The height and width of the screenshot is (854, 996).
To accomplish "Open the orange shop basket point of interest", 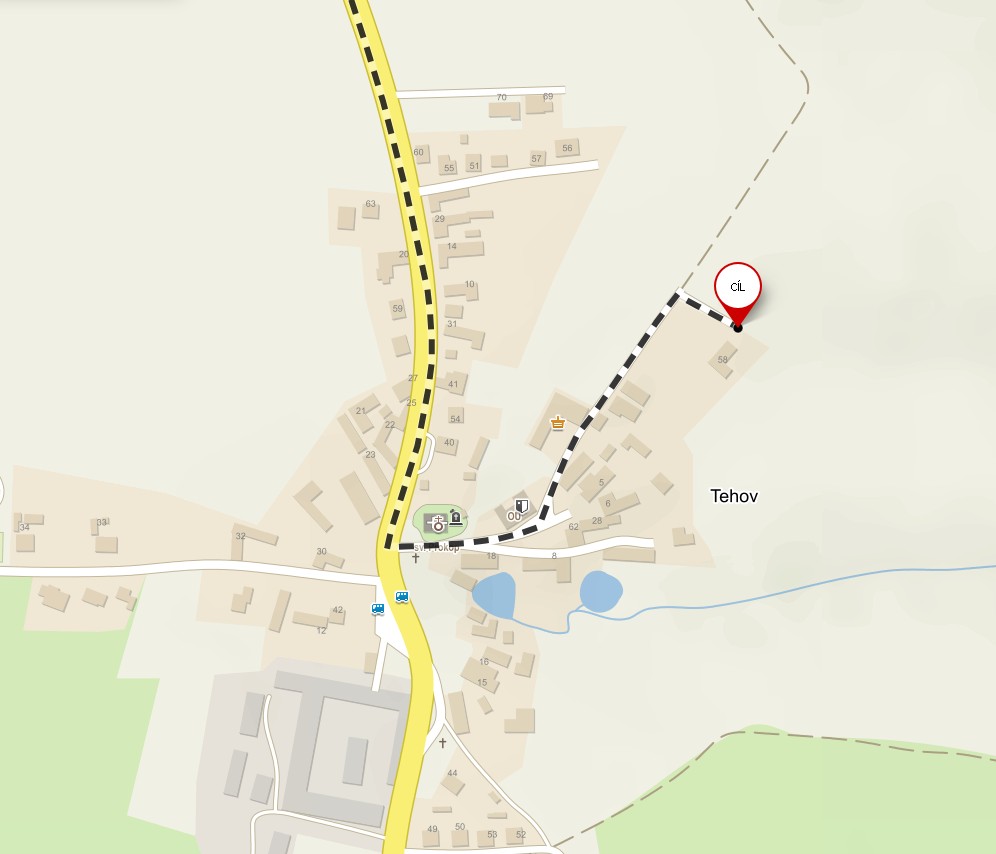I will point(558,423).
